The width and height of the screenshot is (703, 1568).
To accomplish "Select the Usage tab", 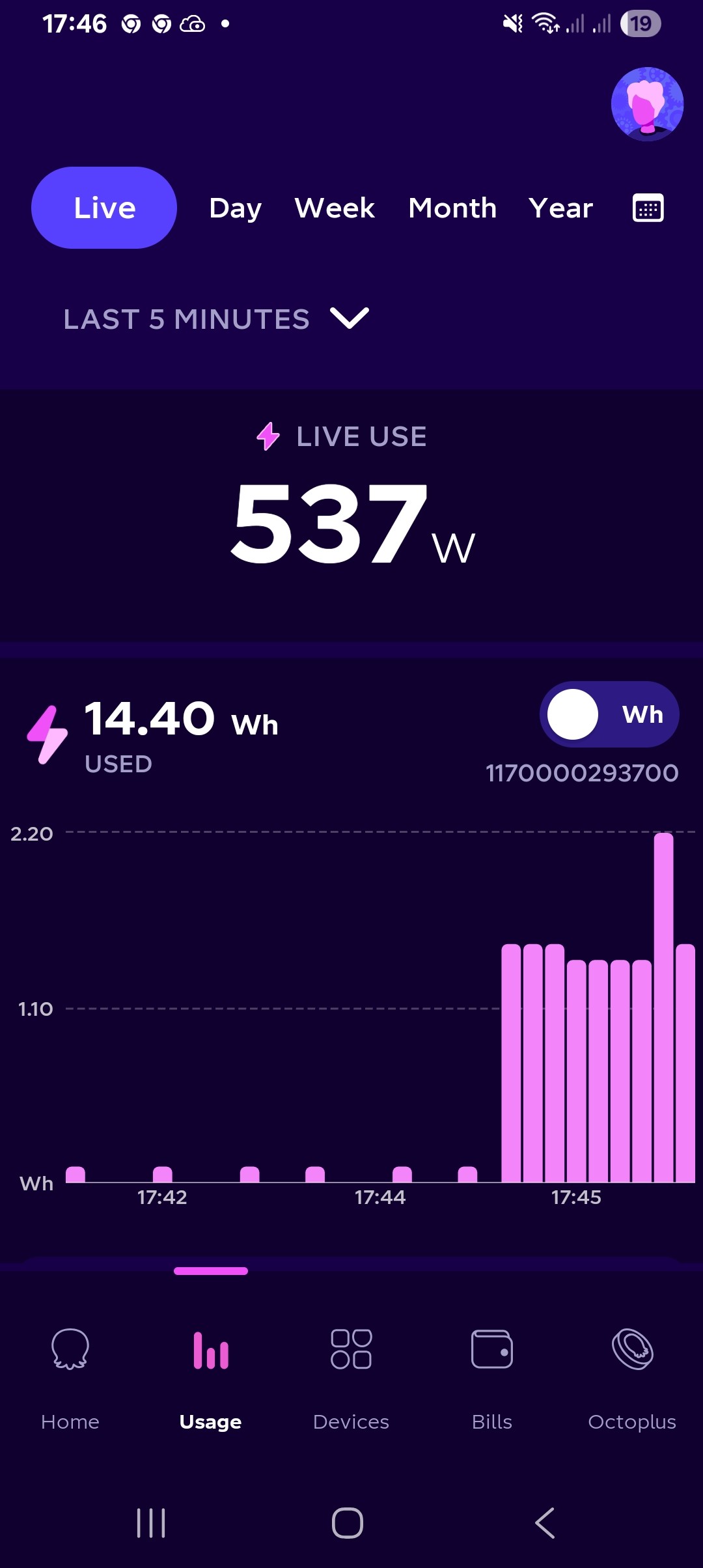I will coord(211,1379).
